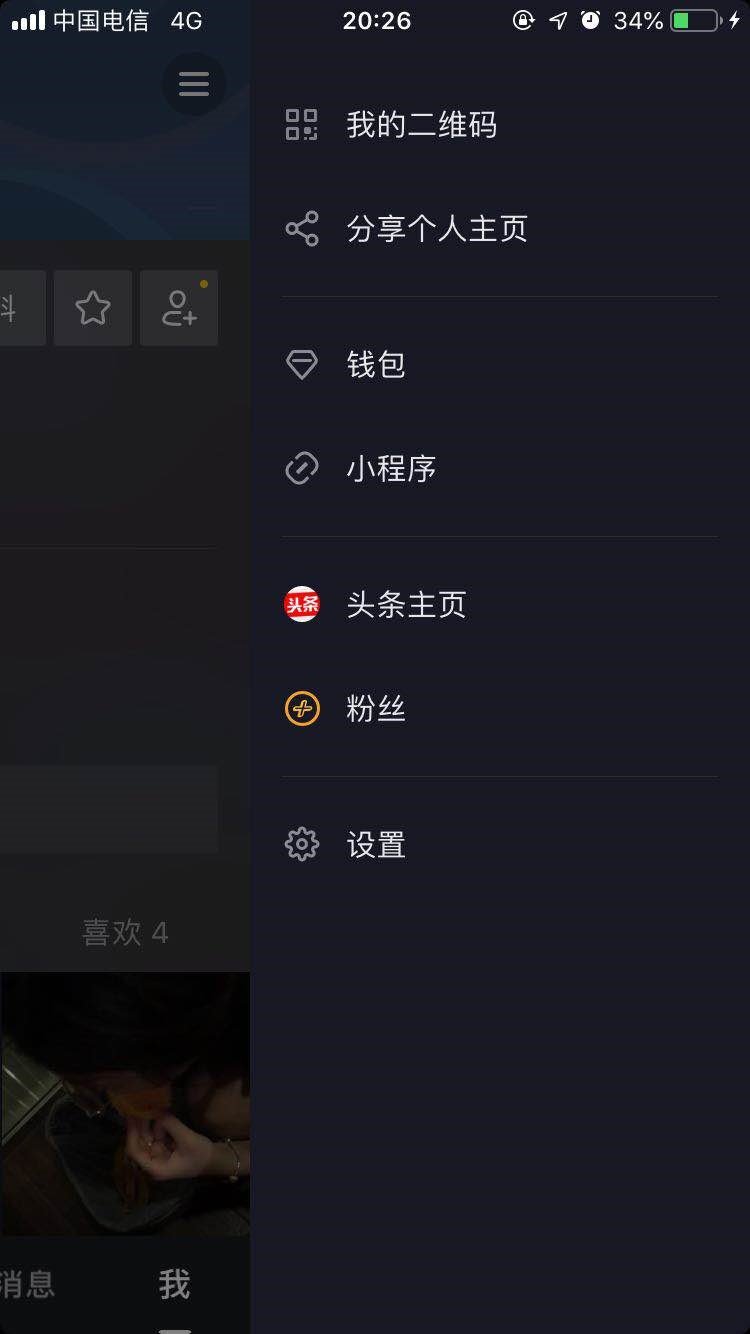Select 分享个人主页 to share profile
Image resolution: width=750 pixels, height=1334 pixels.
coord(436,229)
